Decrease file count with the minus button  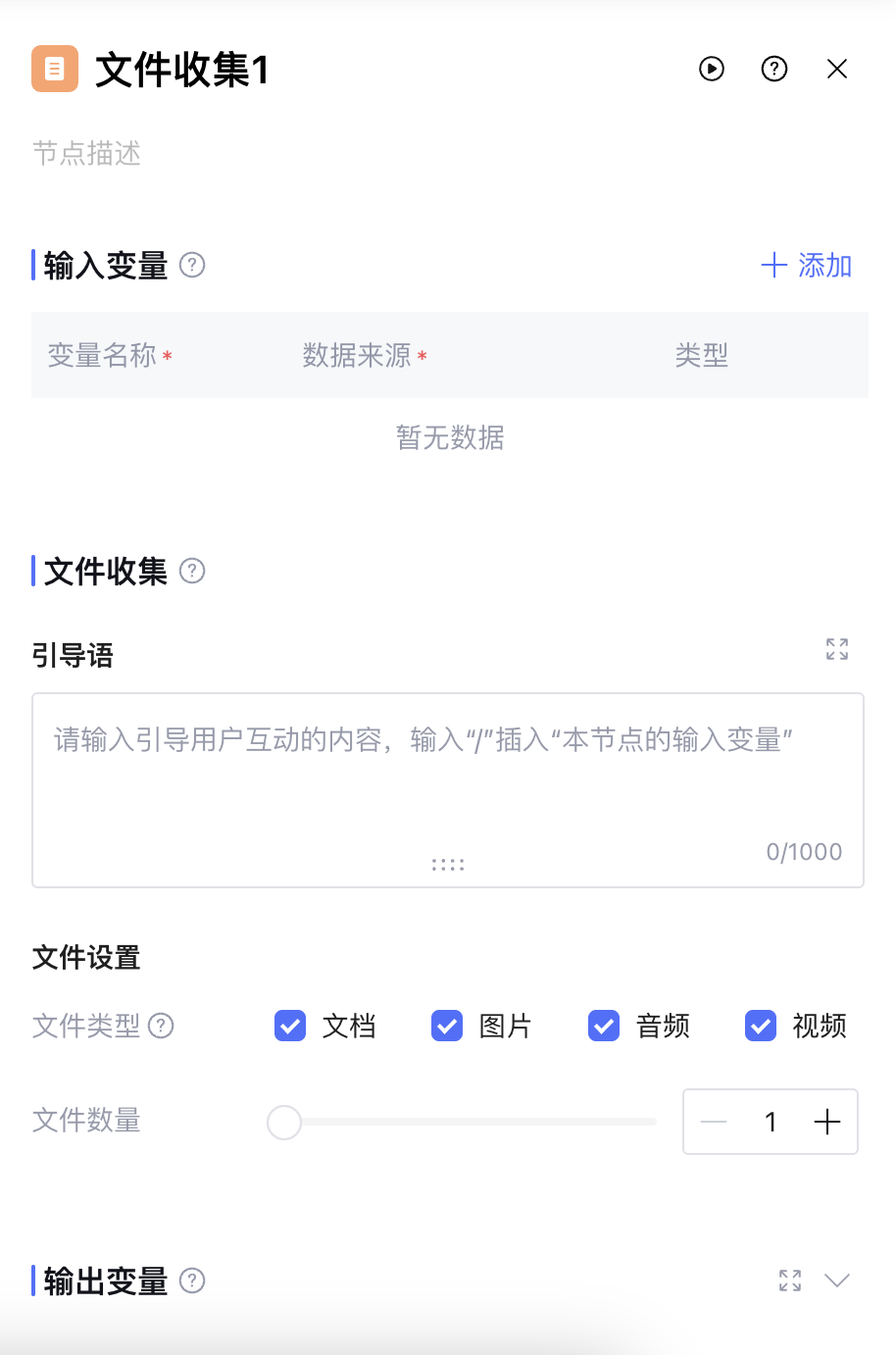pyautogui.click(x=714, y=1122)
